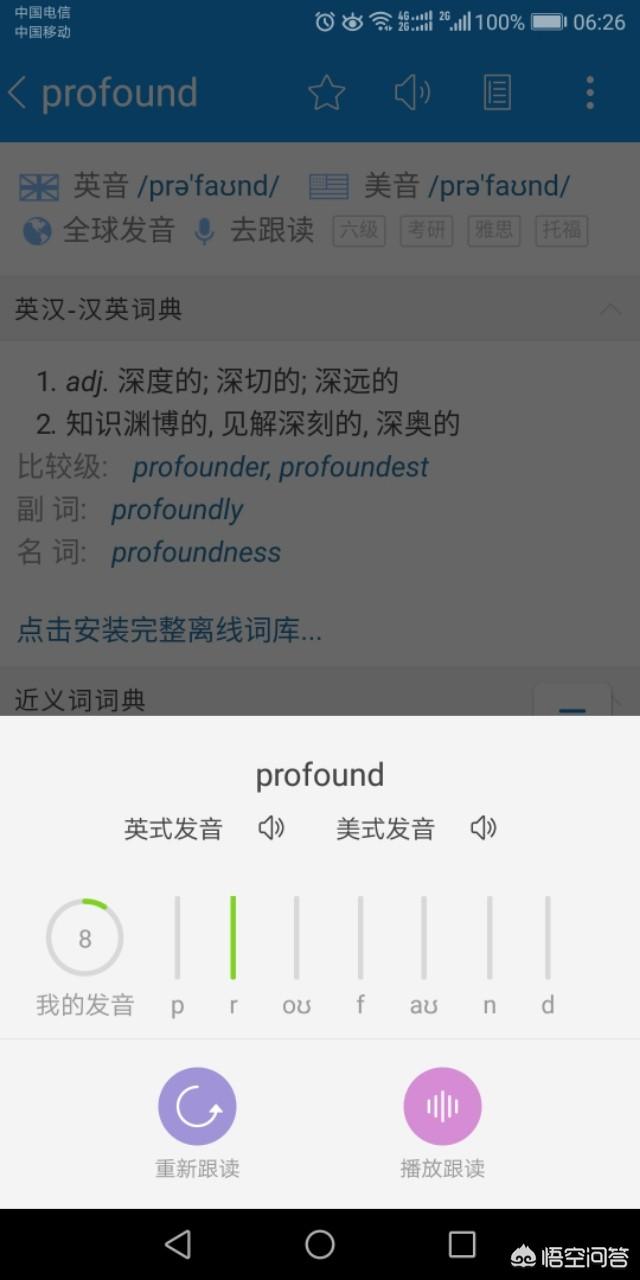Go back with the system back button
Viewport: 640px width, 1280px height.
tap(178, 1244)
